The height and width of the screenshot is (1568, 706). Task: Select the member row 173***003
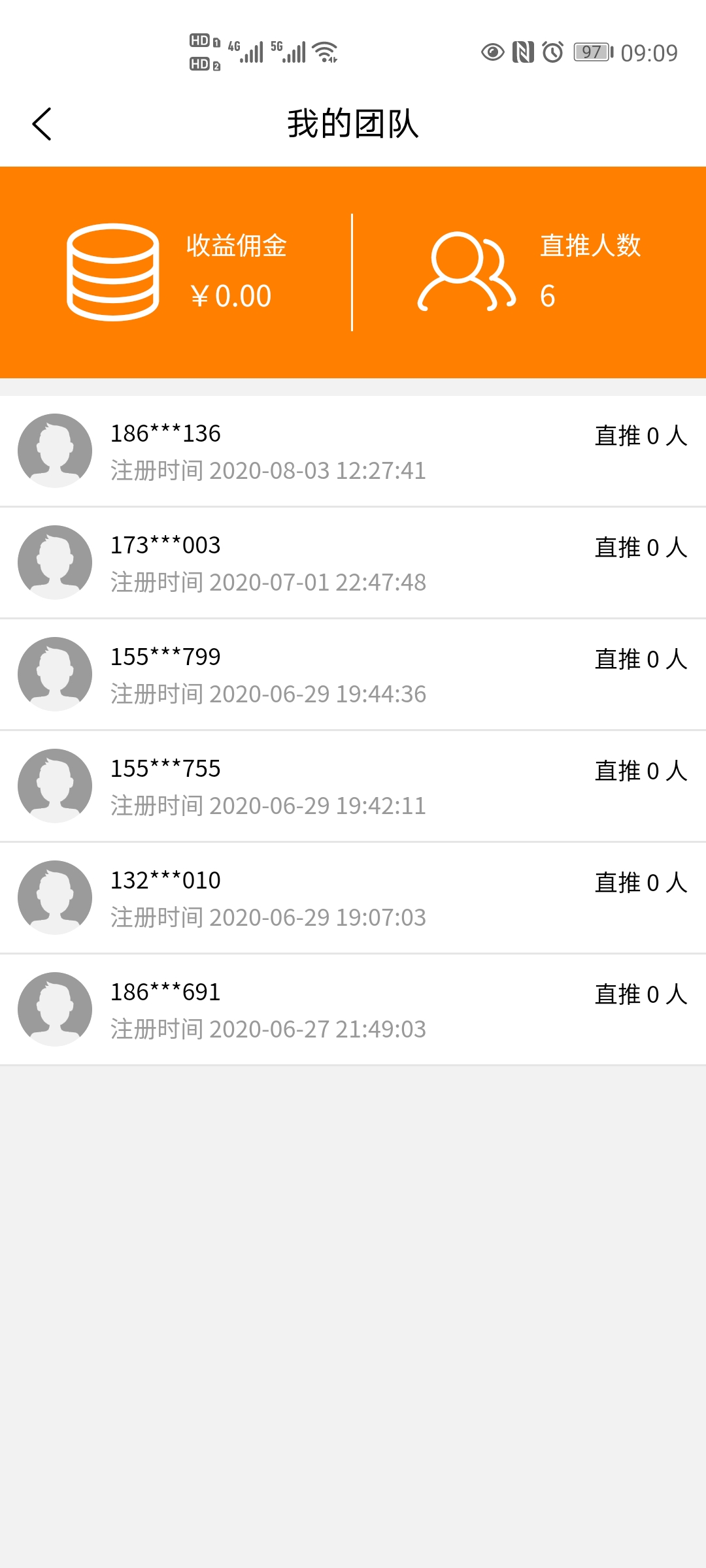[x=353, y=563]
